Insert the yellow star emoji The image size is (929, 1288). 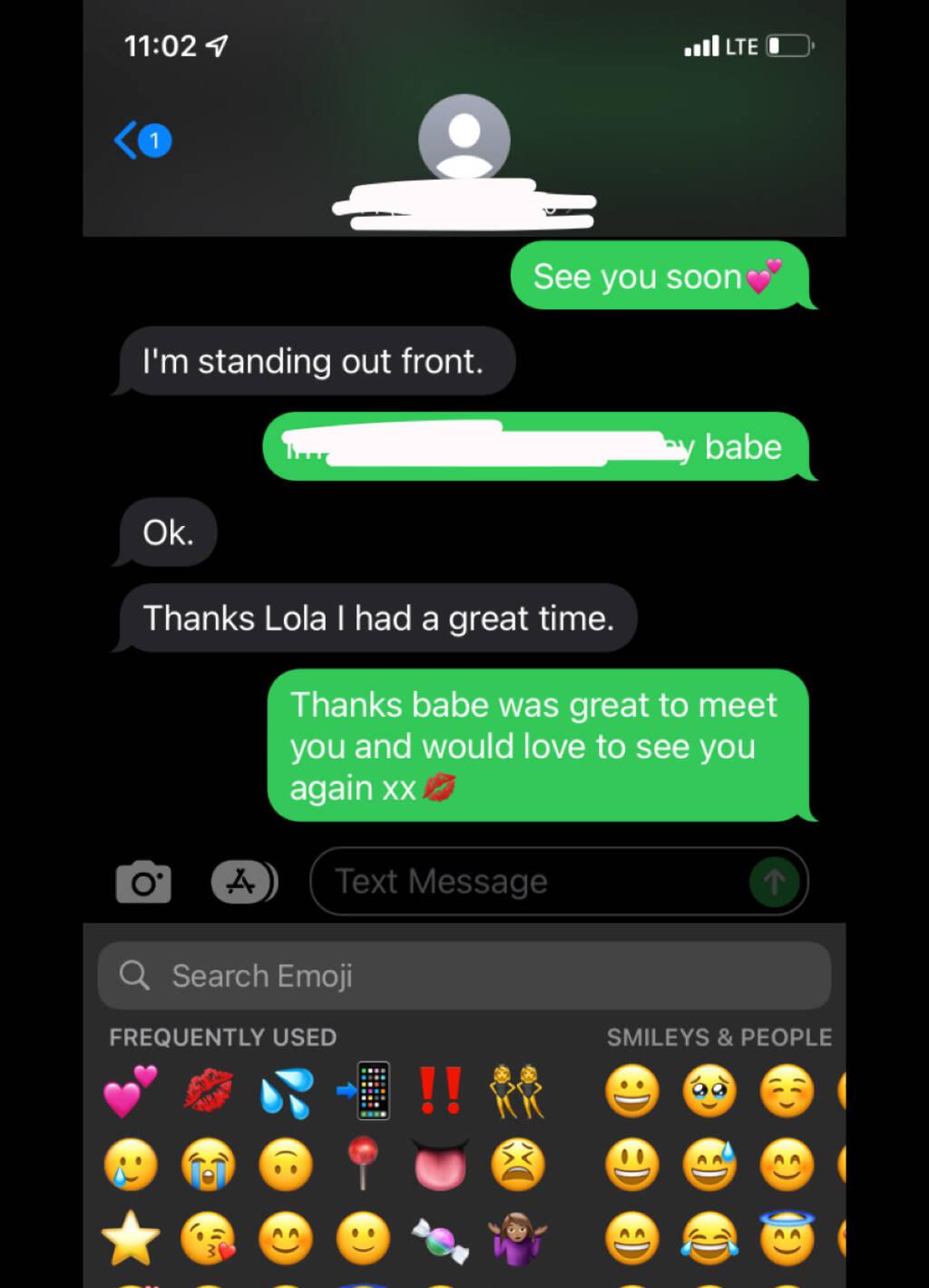click(x=130, y=1238)
